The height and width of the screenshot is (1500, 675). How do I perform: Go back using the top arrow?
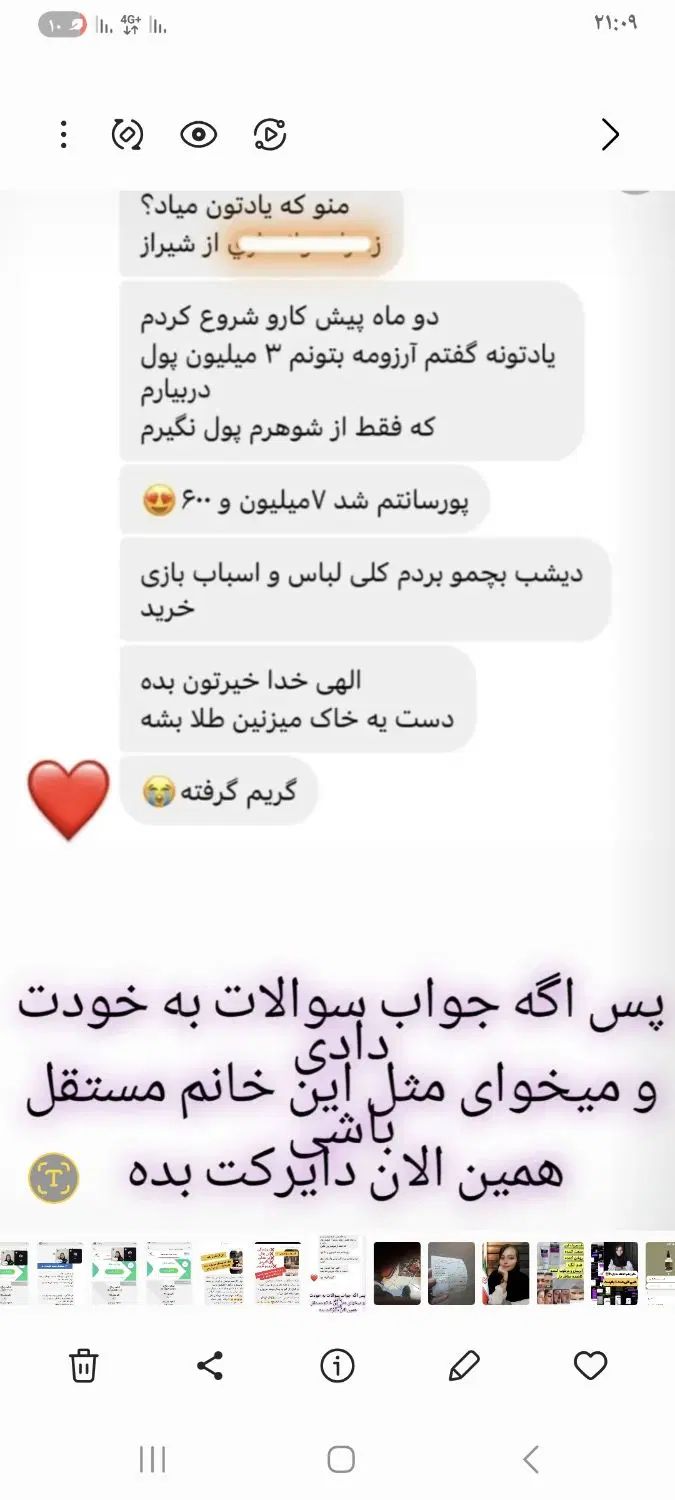coord(610,135)
